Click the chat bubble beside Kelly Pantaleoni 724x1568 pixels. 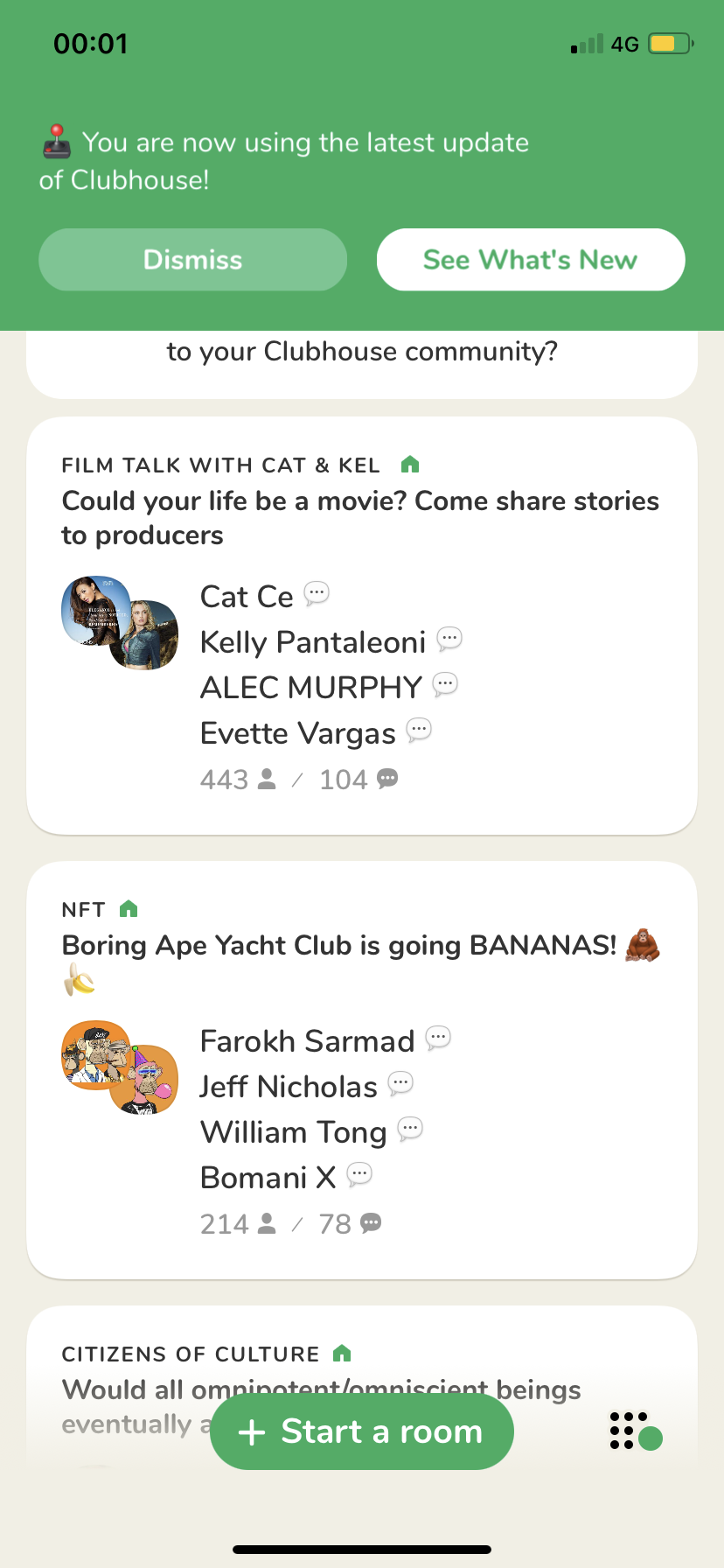click(449, 639)
